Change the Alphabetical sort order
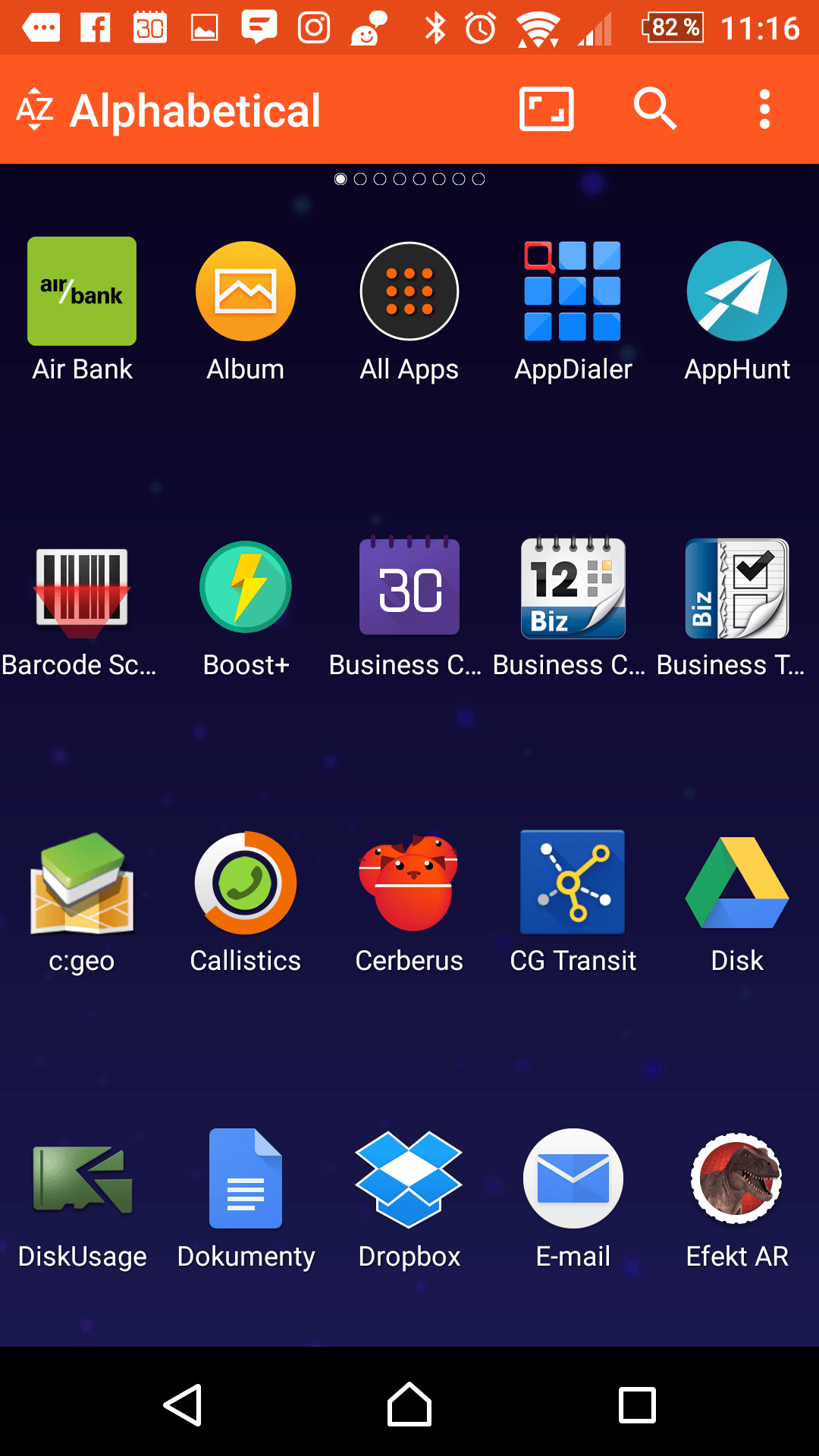The width and height of the screenshot is (819, 1456). (169, 111)
